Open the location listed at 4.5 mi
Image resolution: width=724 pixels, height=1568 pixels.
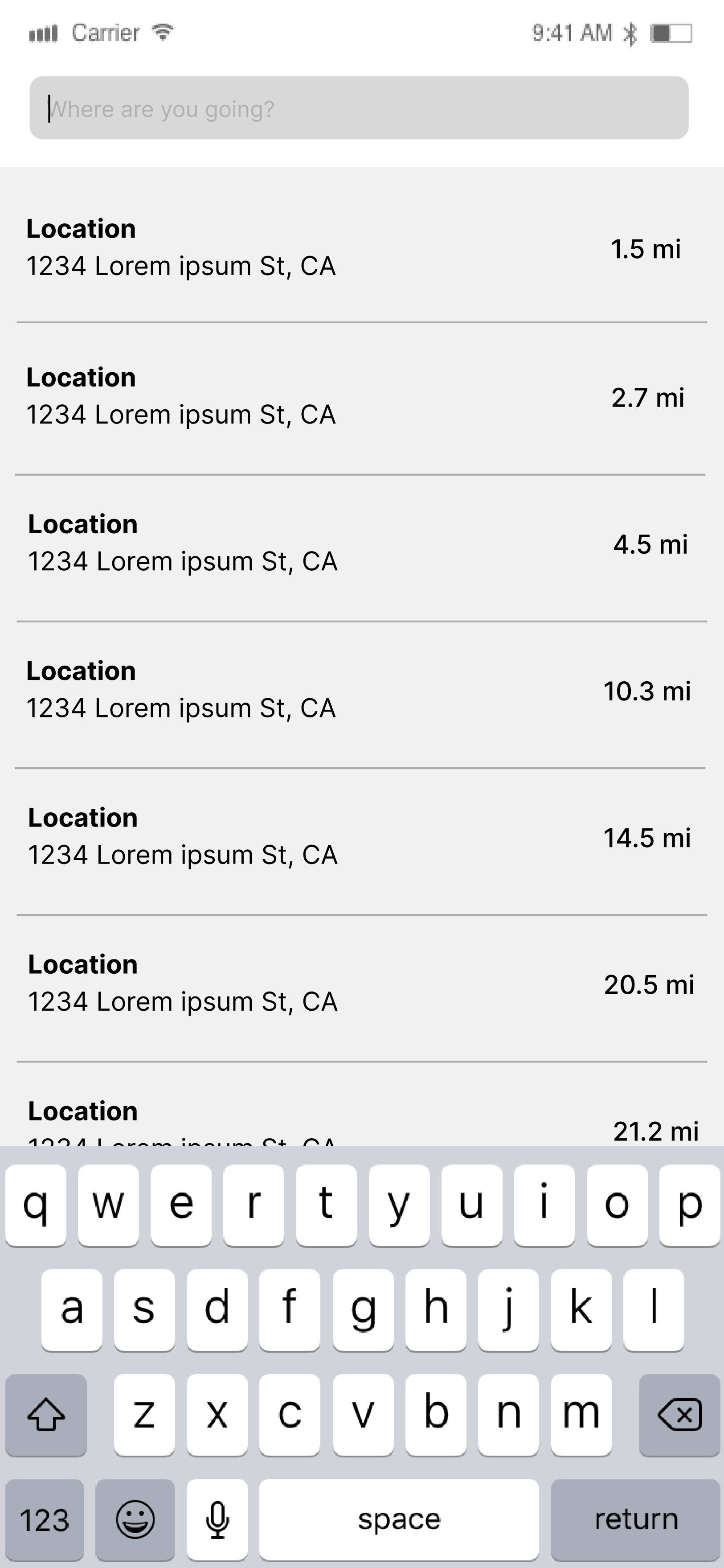[361, 543]
